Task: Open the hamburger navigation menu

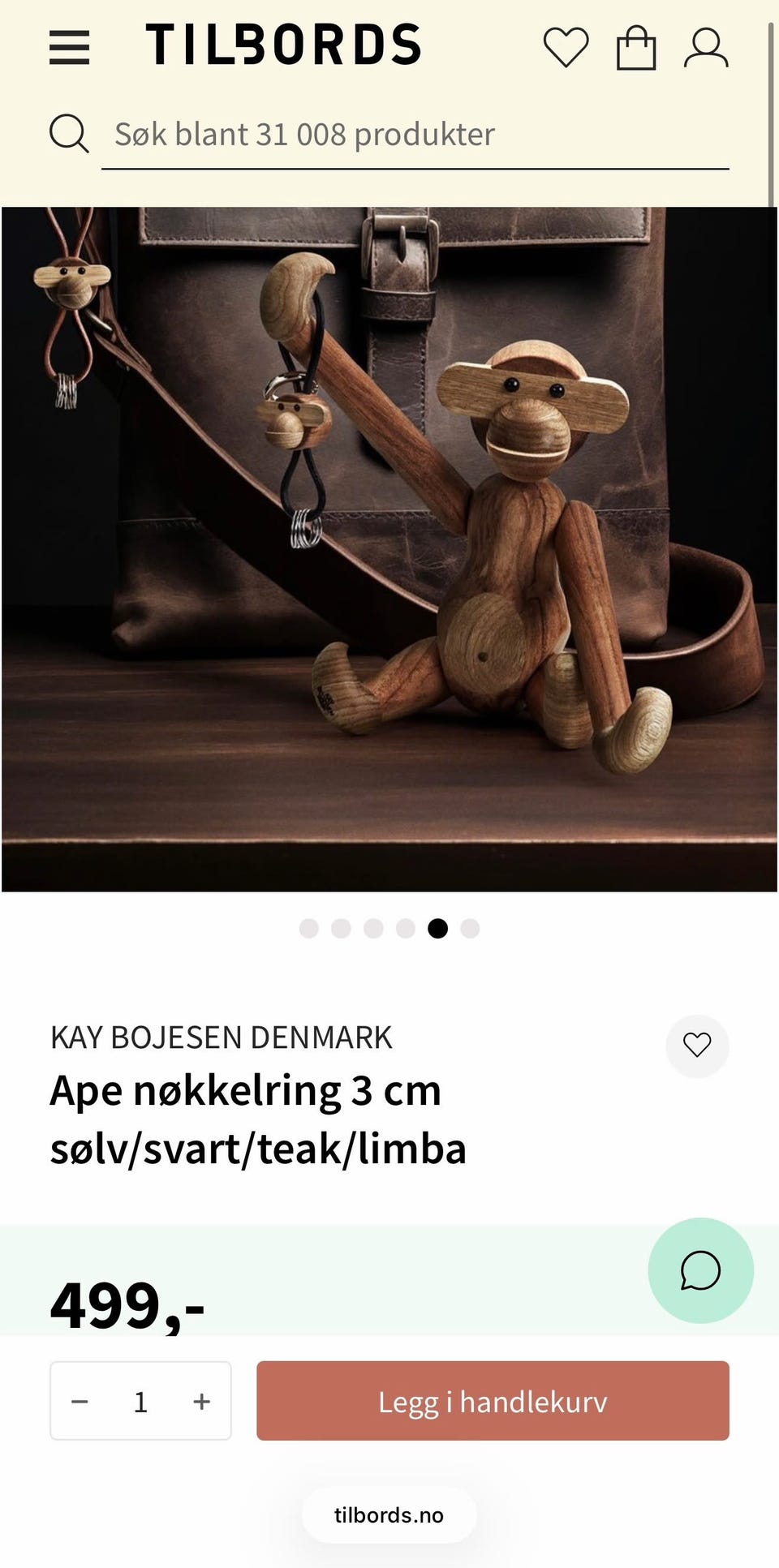Action: coord(69,47)
